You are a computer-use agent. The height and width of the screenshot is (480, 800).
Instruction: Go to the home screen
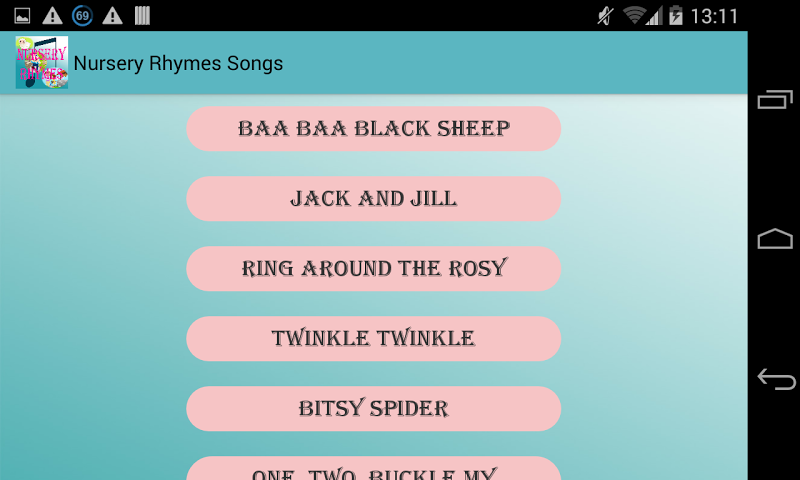775,239
